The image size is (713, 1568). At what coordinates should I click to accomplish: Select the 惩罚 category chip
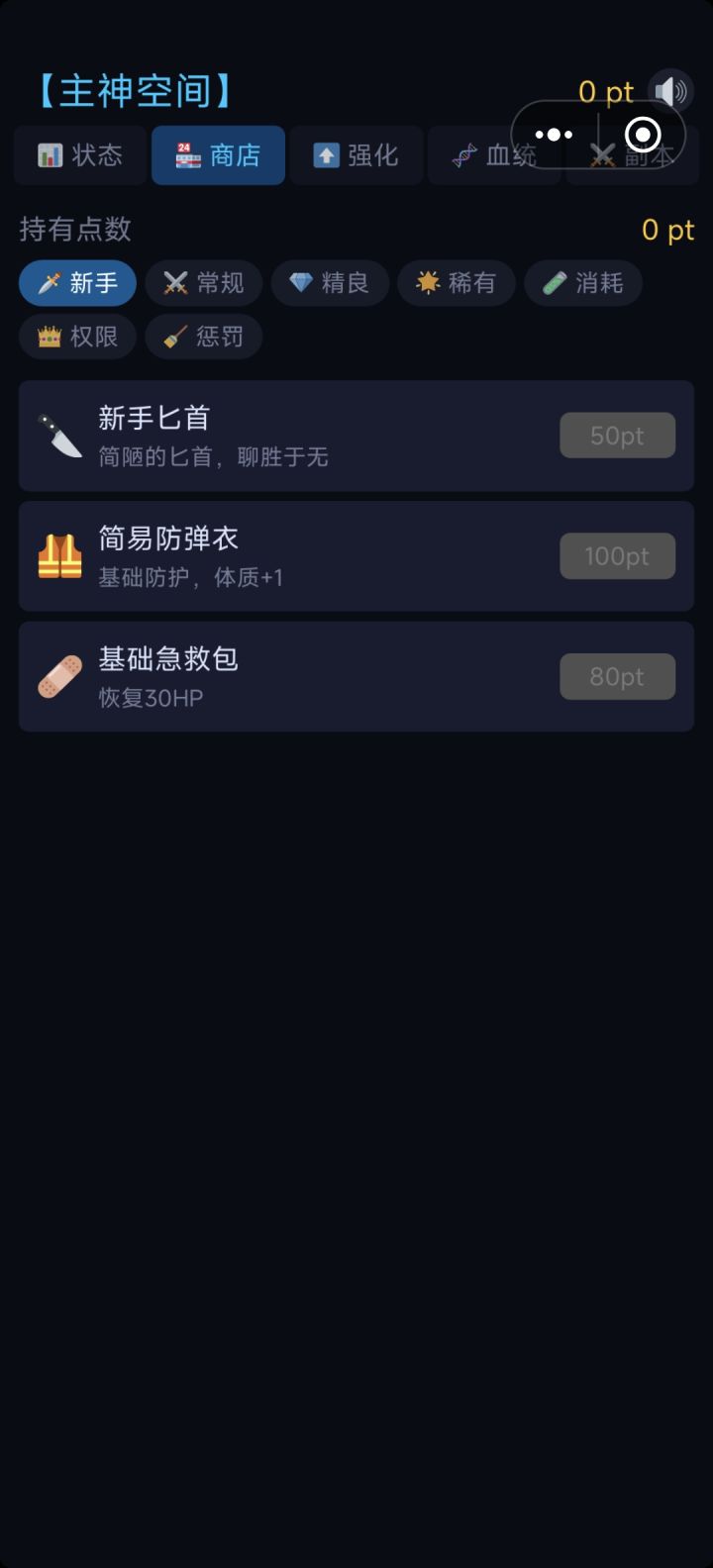(x=203, y=337)
